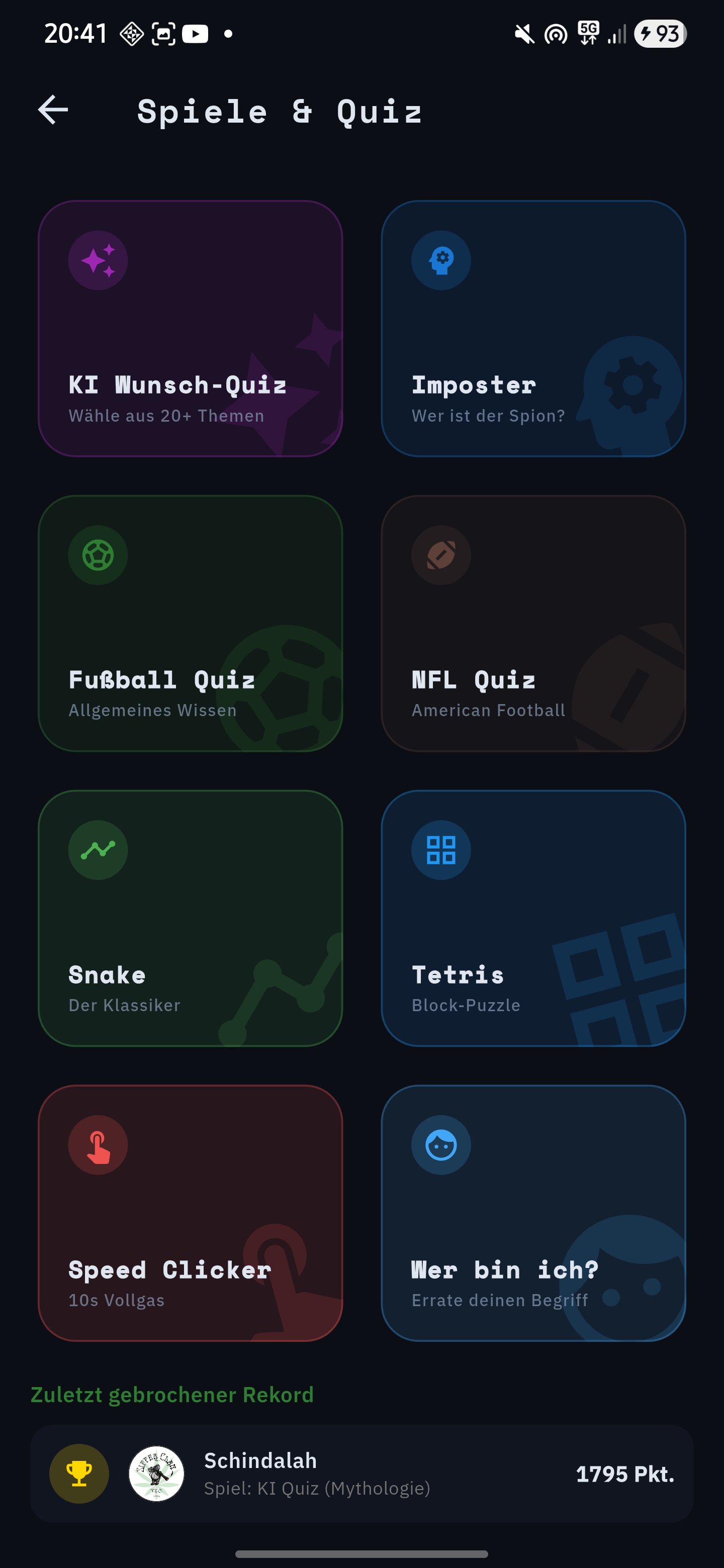Tap the back arrow to leave Spiele & Quiz
The width and height of the screenshot is (724, 1568).
tap(52, 111)
